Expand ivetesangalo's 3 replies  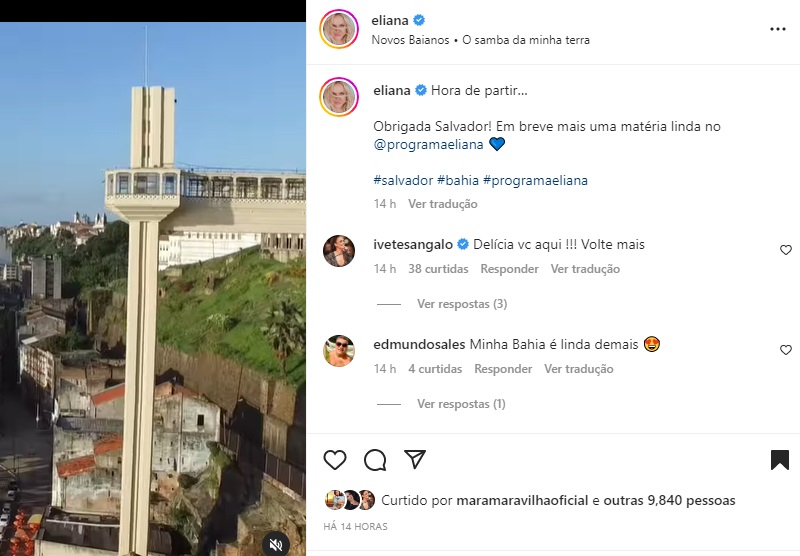pyautogui.click(x=461, y=304)
